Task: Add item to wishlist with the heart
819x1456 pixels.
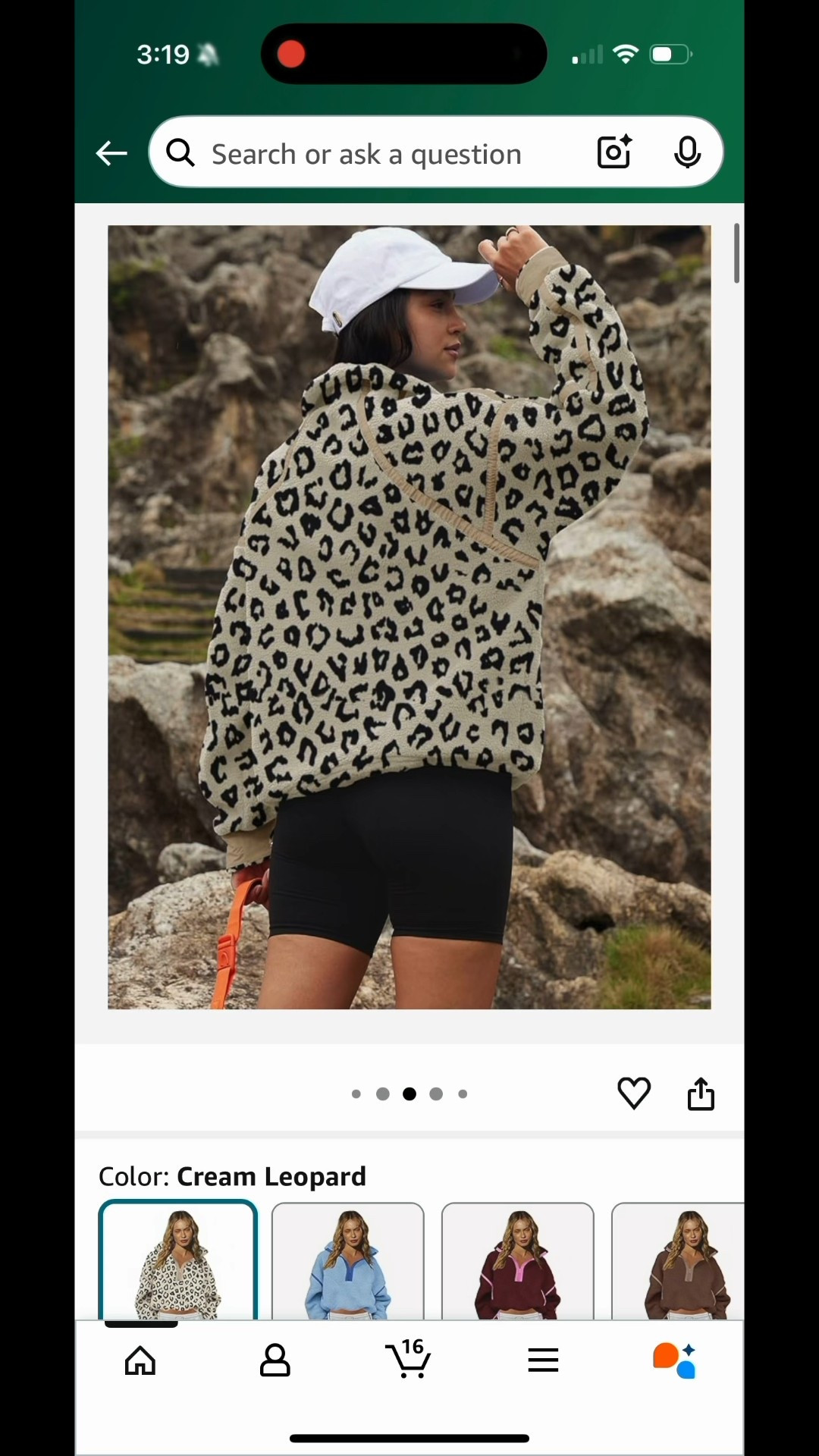Action: click(634, 1093)
